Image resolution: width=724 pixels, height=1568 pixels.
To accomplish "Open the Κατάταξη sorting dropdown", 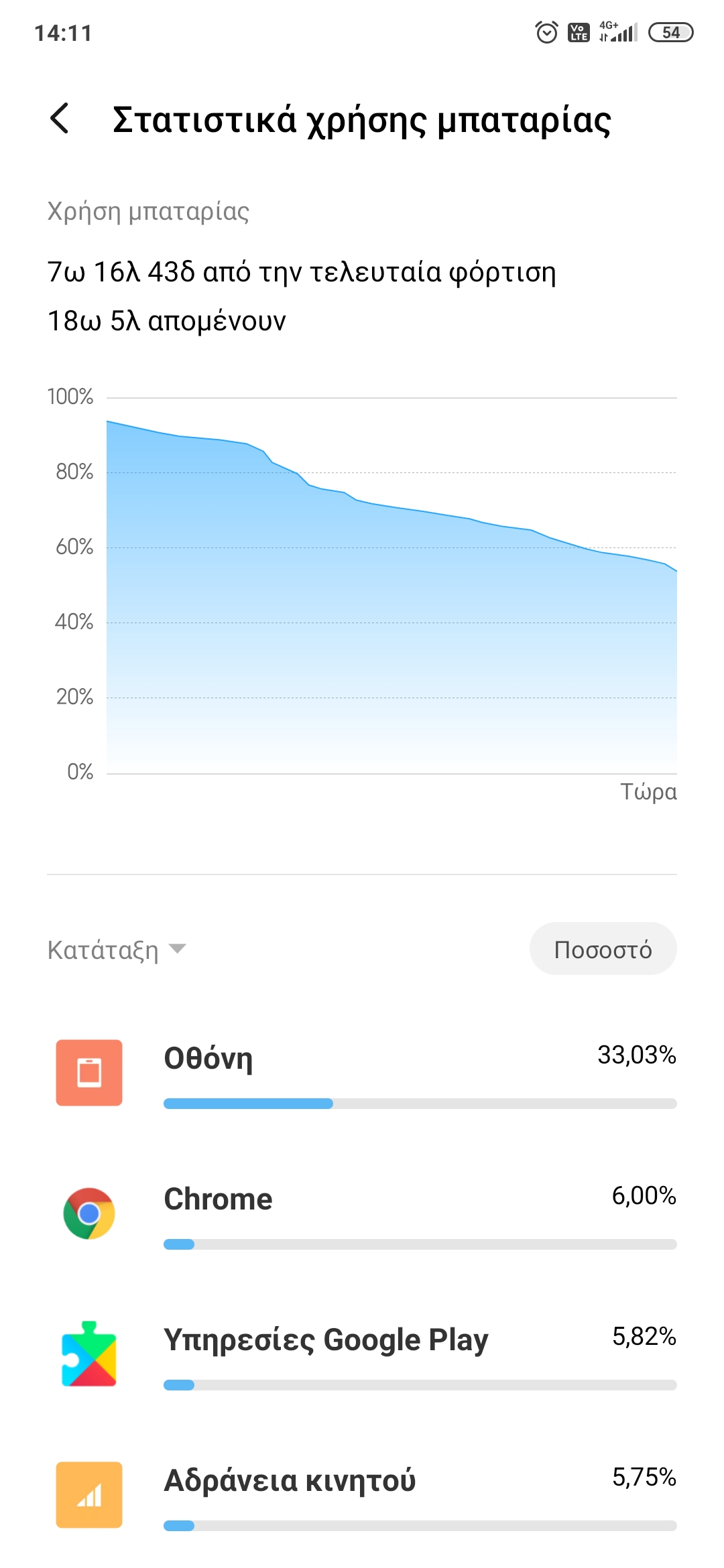I will 117,950.
